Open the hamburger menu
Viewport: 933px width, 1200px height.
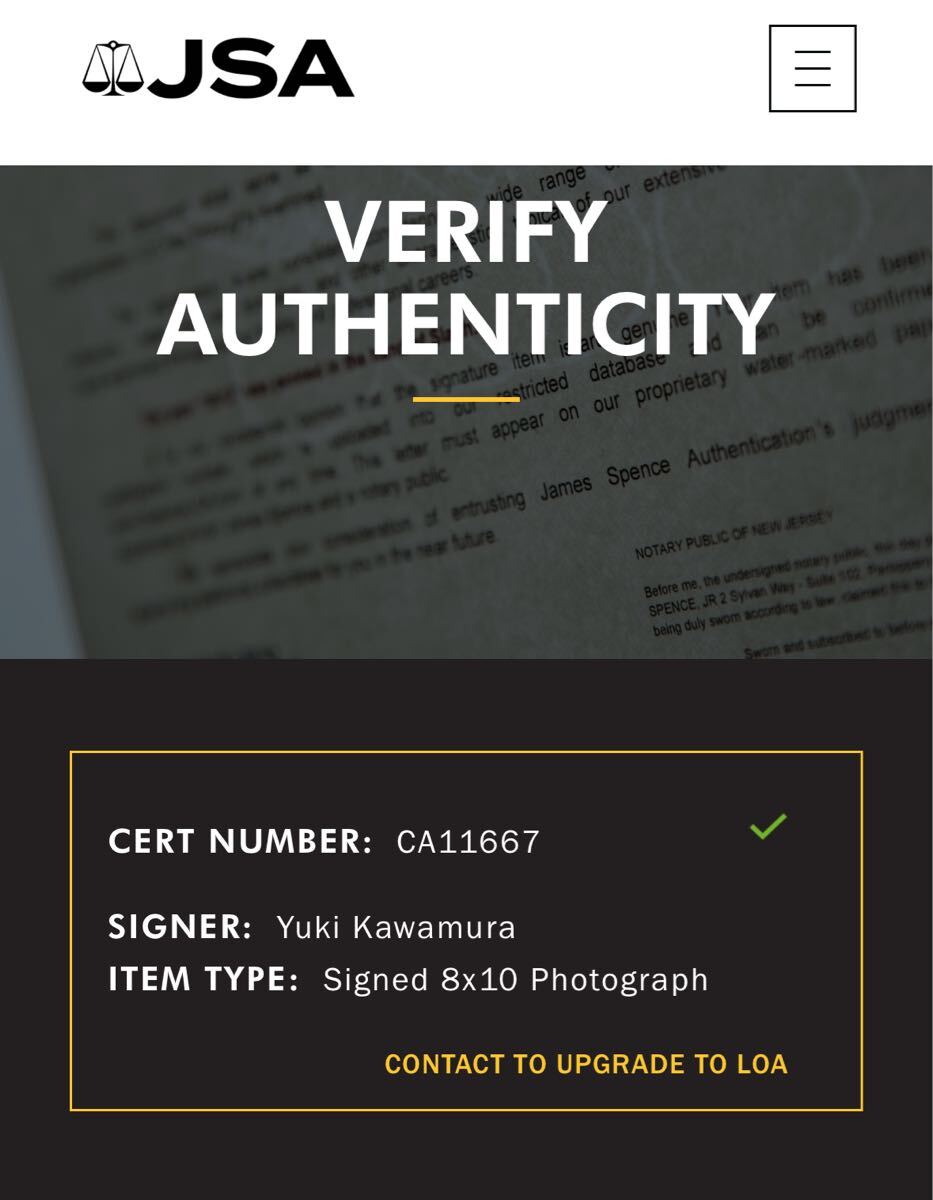coord(812,68)
